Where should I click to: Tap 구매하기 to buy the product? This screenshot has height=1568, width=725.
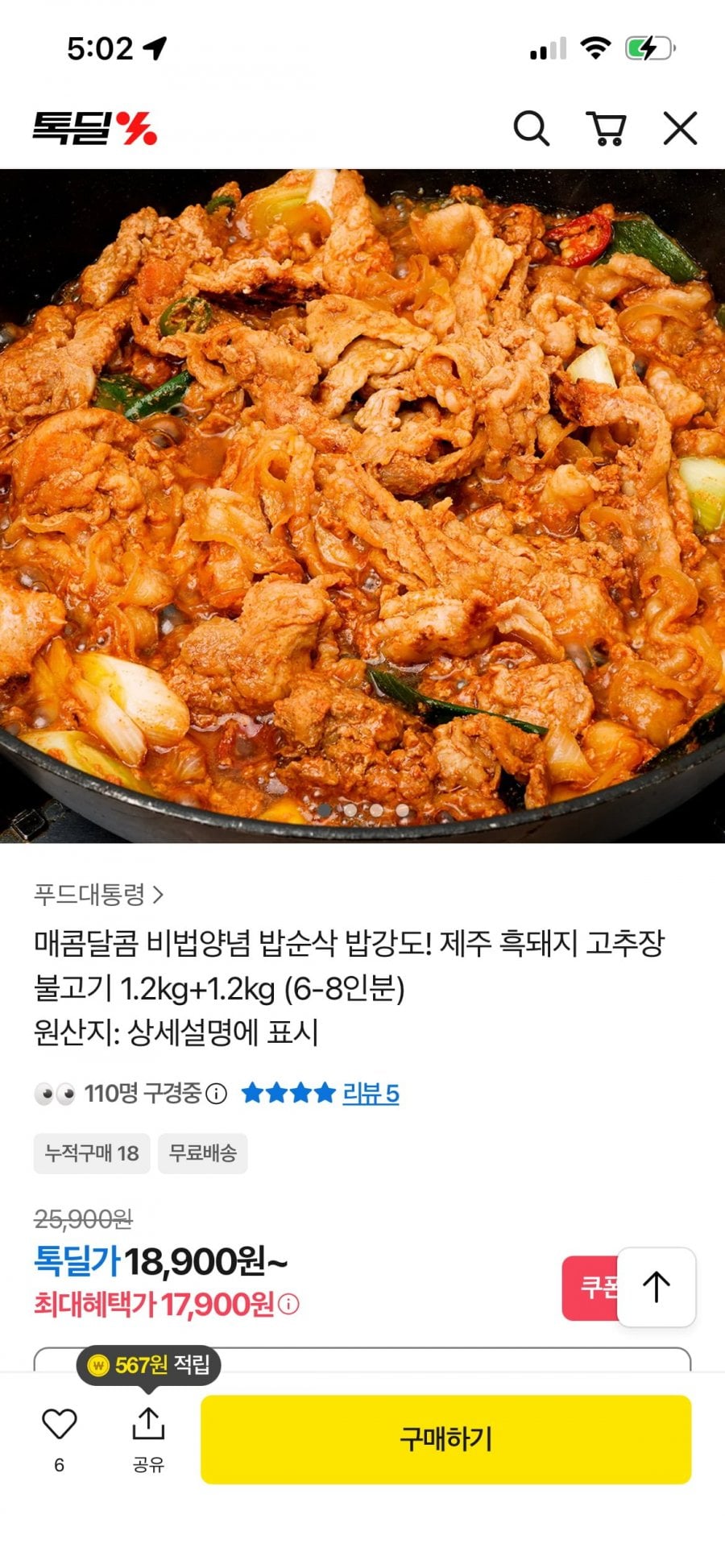(x=445, y=1439)
